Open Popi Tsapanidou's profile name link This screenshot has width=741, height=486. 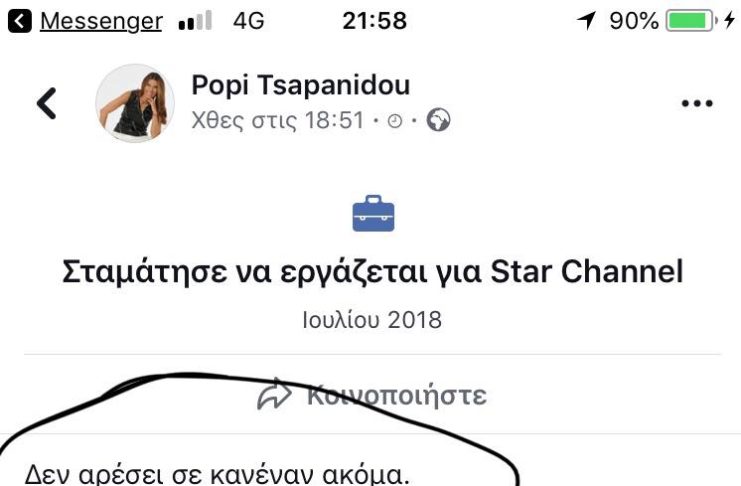[x=299, y=86]
